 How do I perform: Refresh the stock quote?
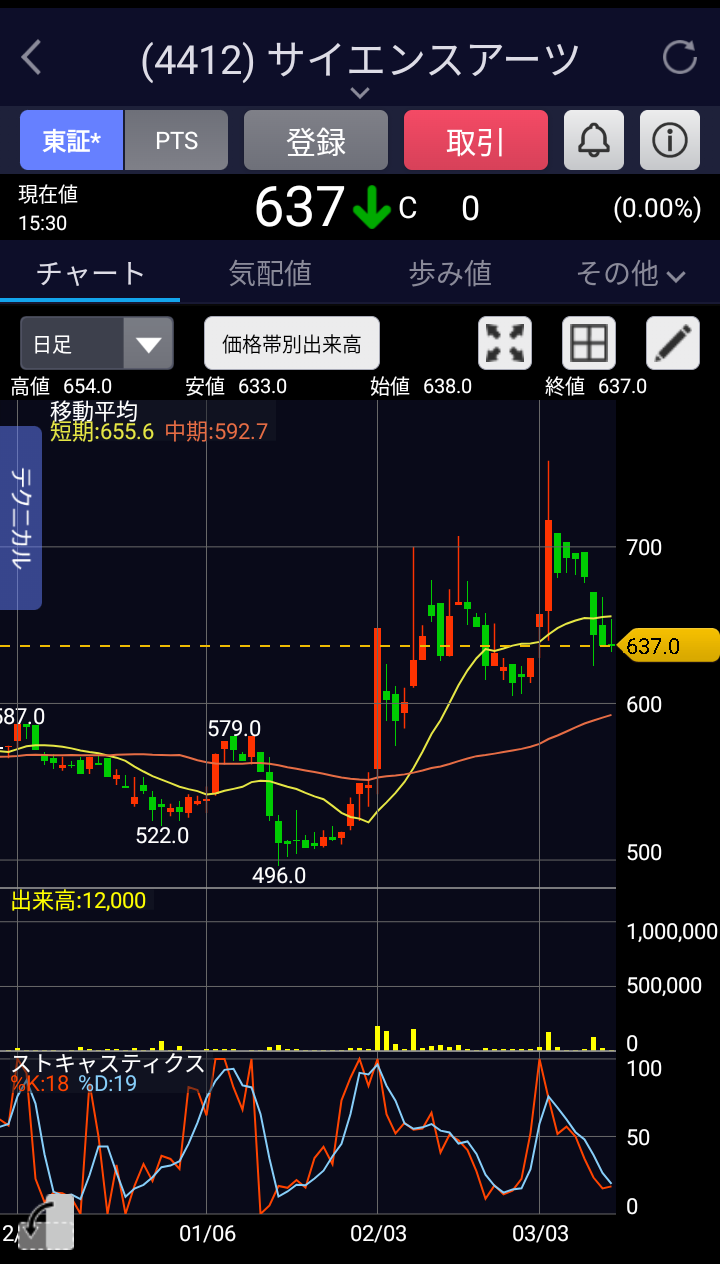pos(680,57)
